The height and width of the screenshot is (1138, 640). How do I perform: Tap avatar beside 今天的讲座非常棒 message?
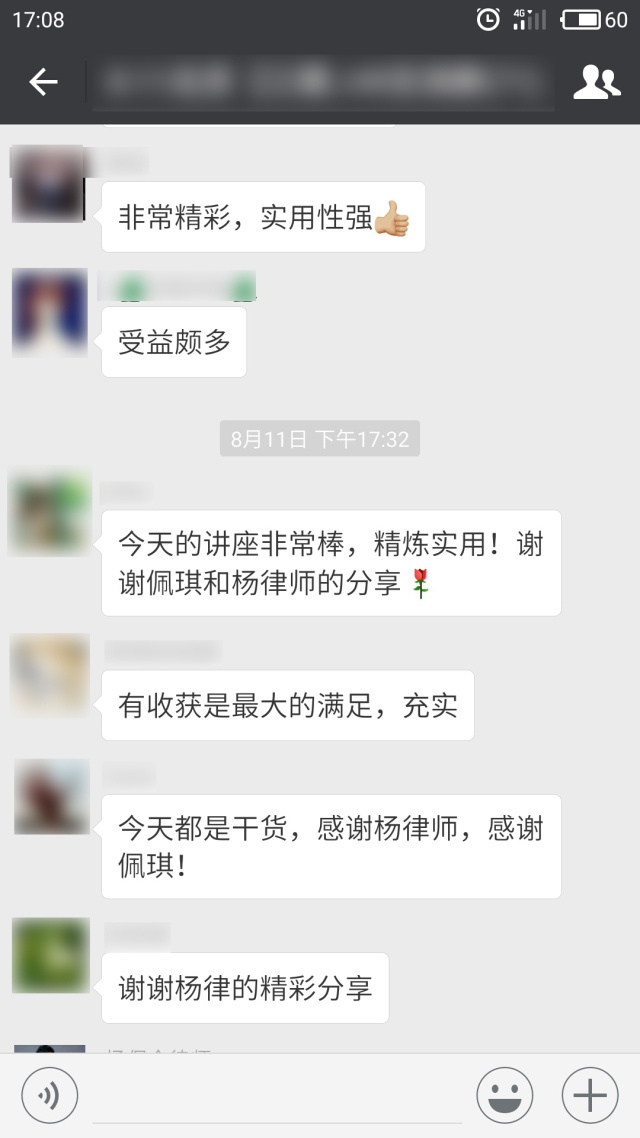click(x=49, y=516)
